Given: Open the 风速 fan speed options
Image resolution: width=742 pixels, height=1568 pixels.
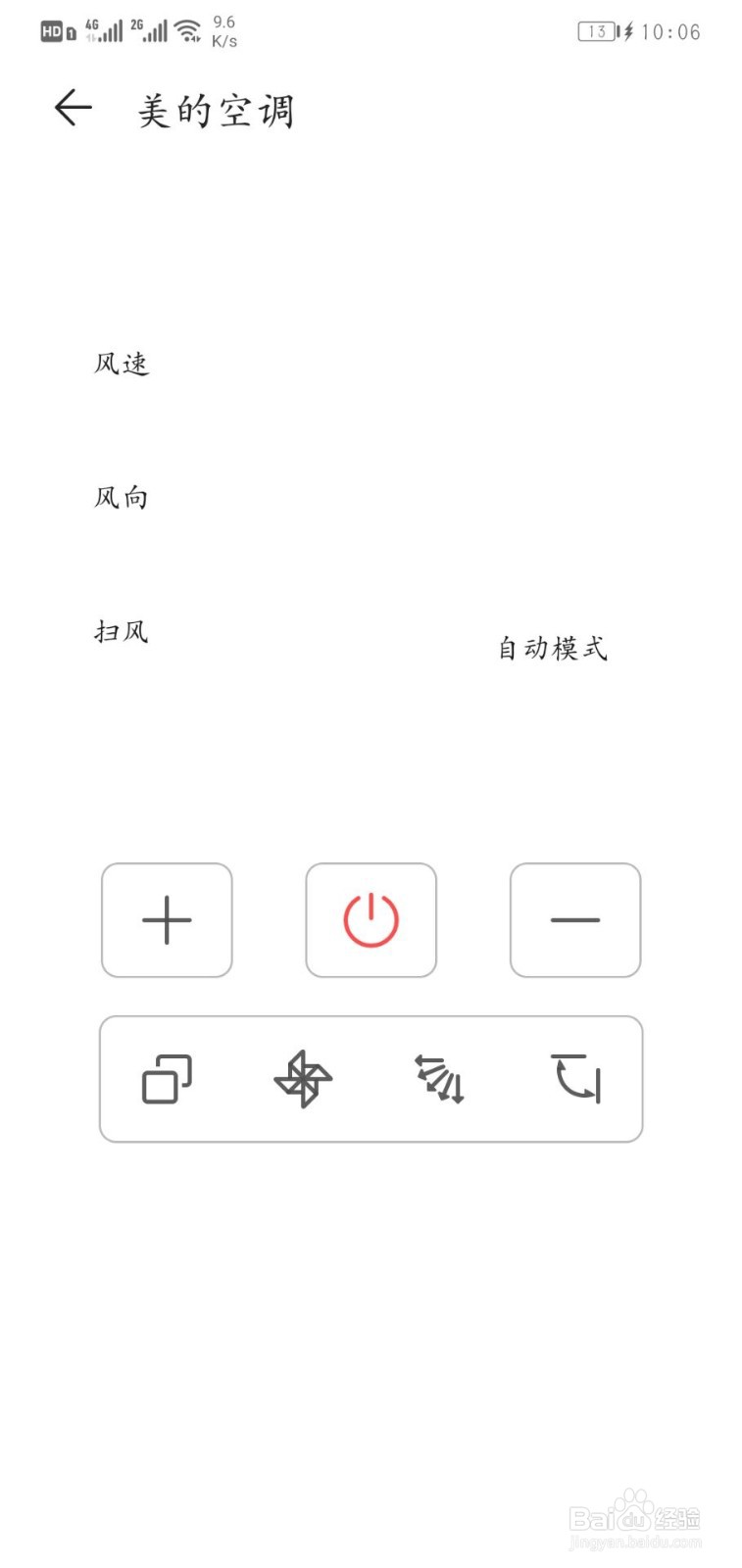Looking at the screenshot, I should pyautogui.click(x=124, y=365).
